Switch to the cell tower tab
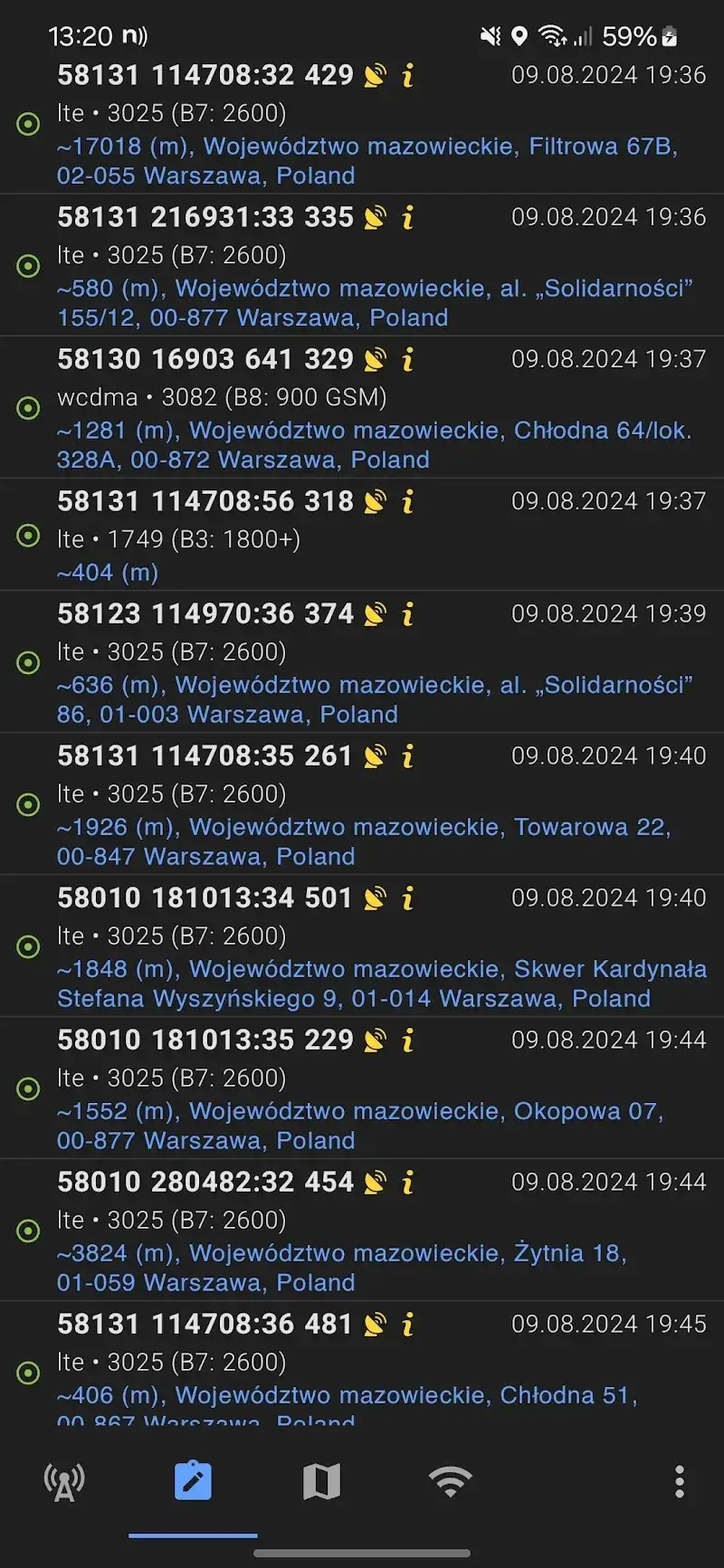Screen dimensions: 724x1568 64,1483
